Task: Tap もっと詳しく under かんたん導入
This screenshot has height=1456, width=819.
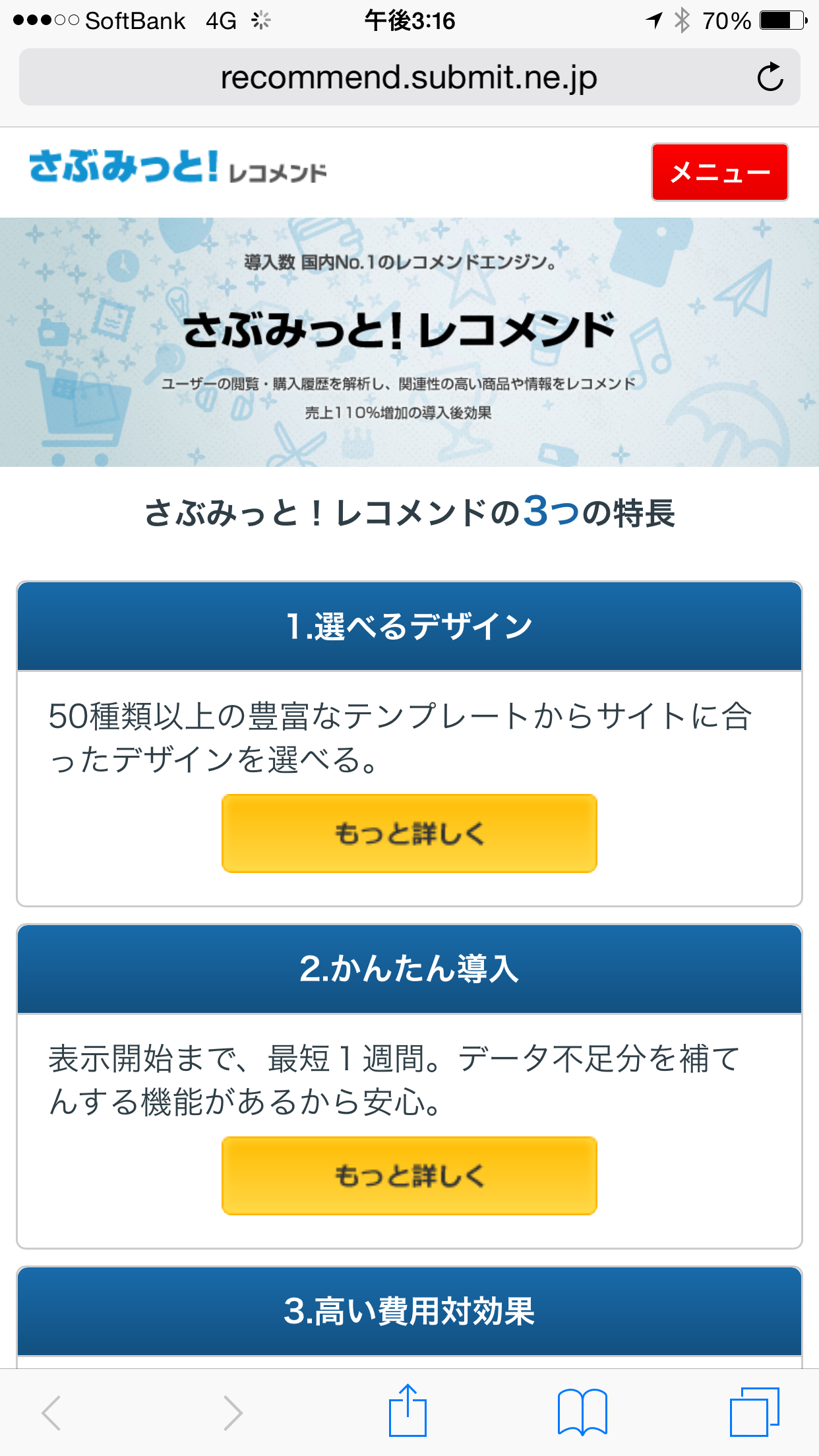Action: pos(409,1176)
